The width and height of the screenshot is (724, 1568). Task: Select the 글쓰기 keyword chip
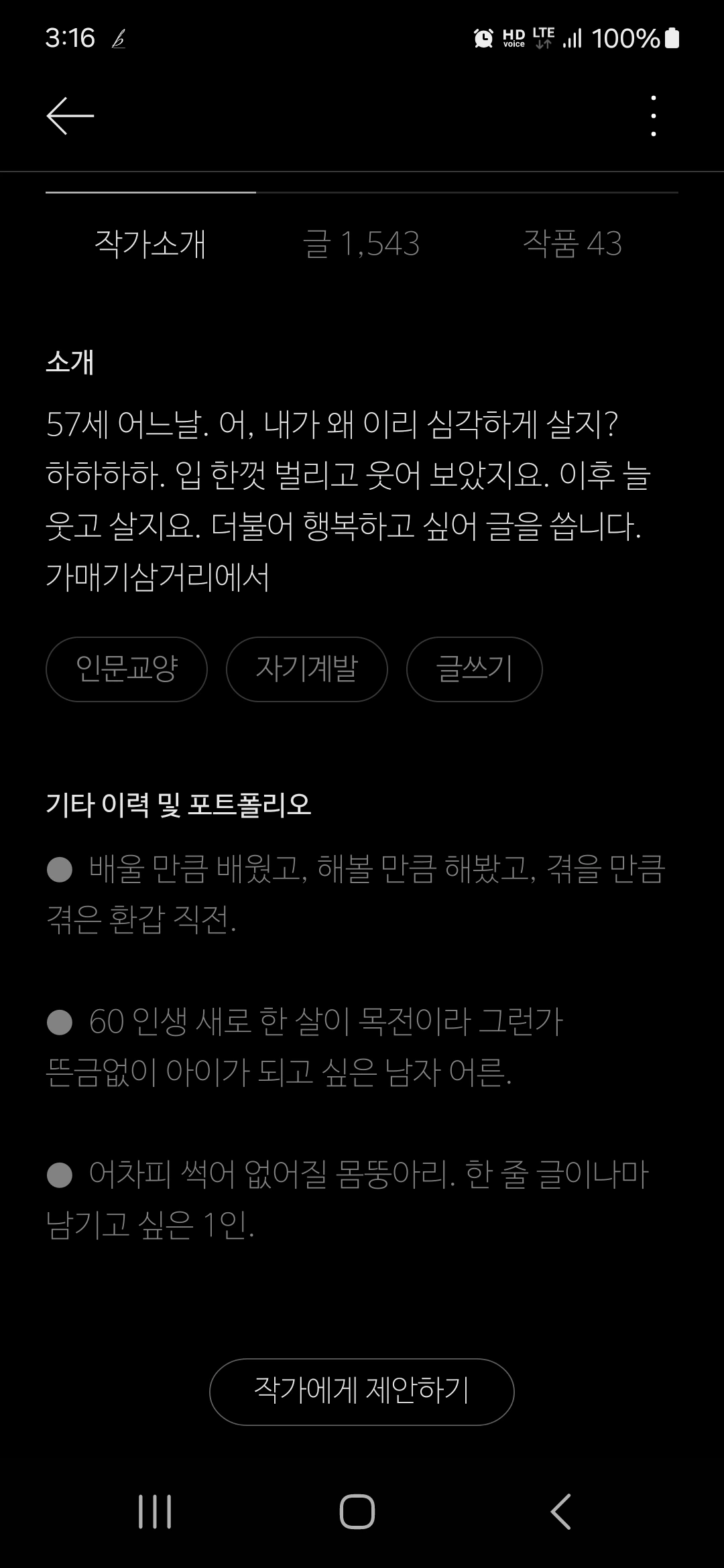tap(475, 669)
